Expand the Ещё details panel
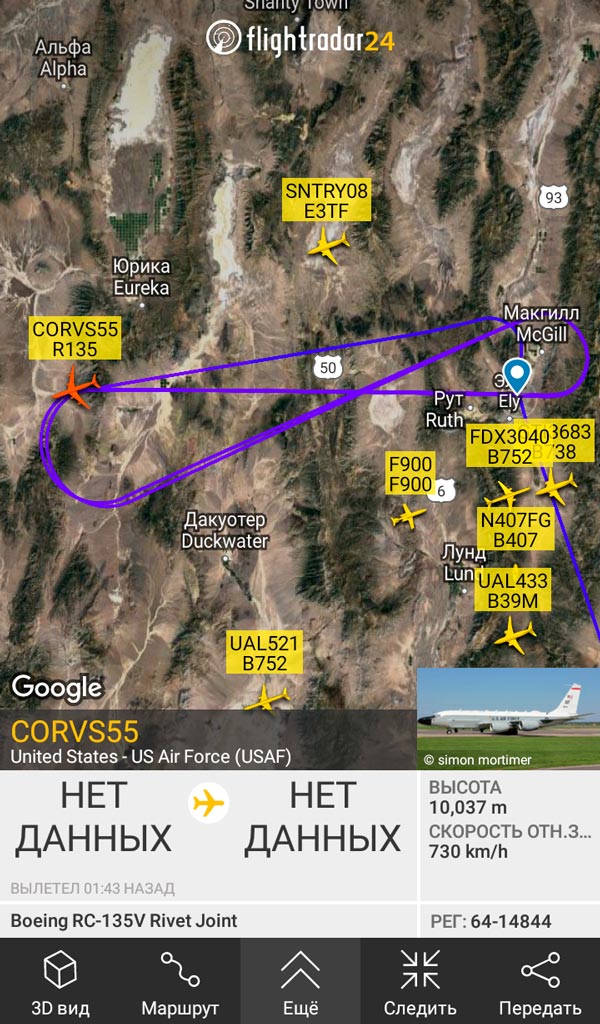Viewport: 600px width, 1024px height. [x=300, y=982]
